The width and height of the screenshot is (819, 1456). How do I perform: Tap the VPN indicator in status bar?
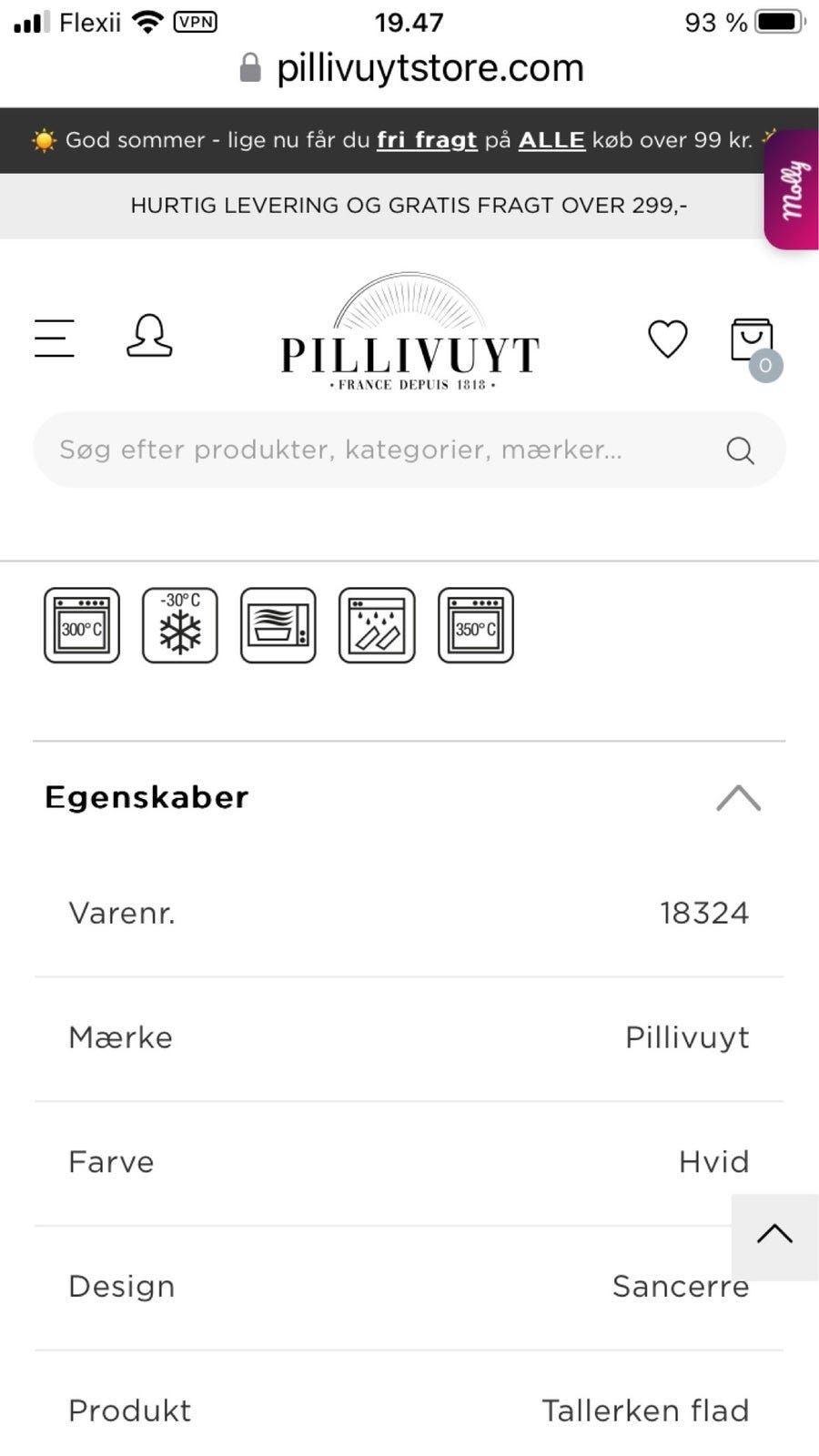[x=194, y=22]
